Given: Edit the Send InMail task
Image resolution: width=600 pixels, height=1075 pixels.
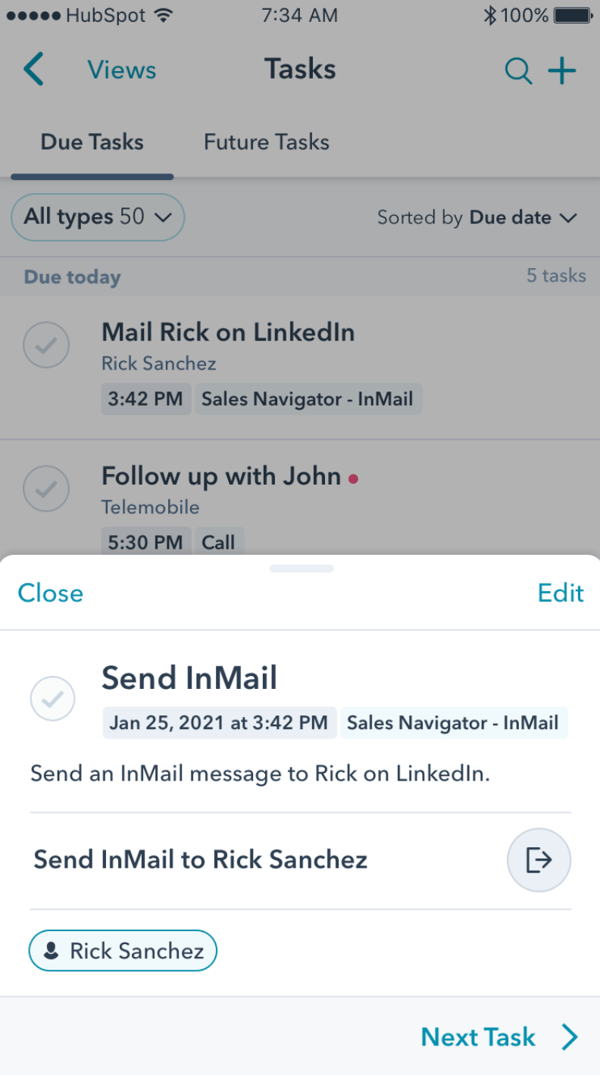Looking at the screenshot, I should (560, 593).
